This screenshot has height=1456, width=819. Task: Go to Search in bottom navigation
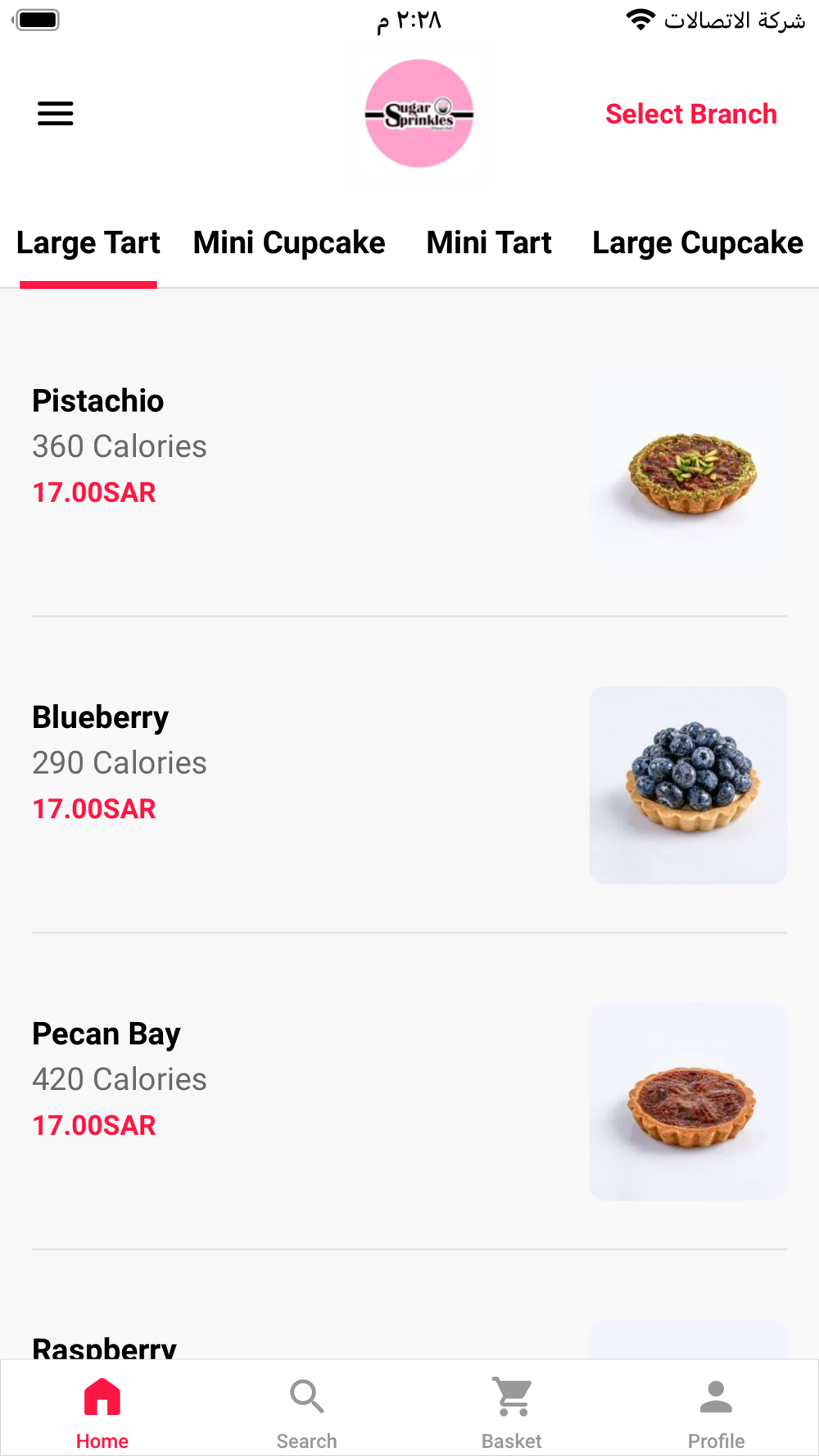pyautogui.click(x=307, y=1413)
